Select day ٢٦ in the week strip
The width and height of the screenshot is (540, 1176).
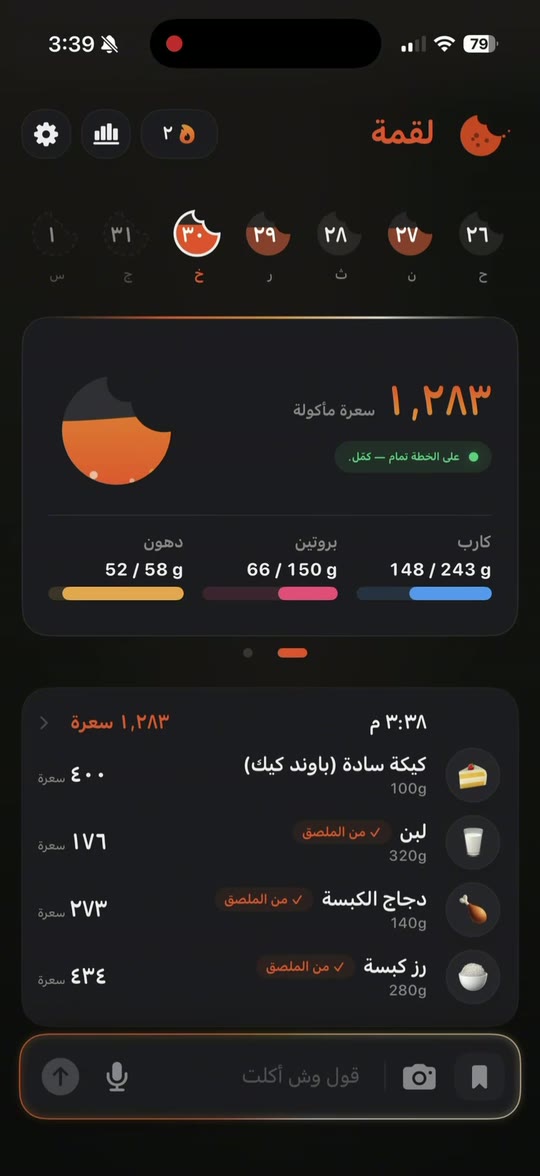tap(480, 234)
